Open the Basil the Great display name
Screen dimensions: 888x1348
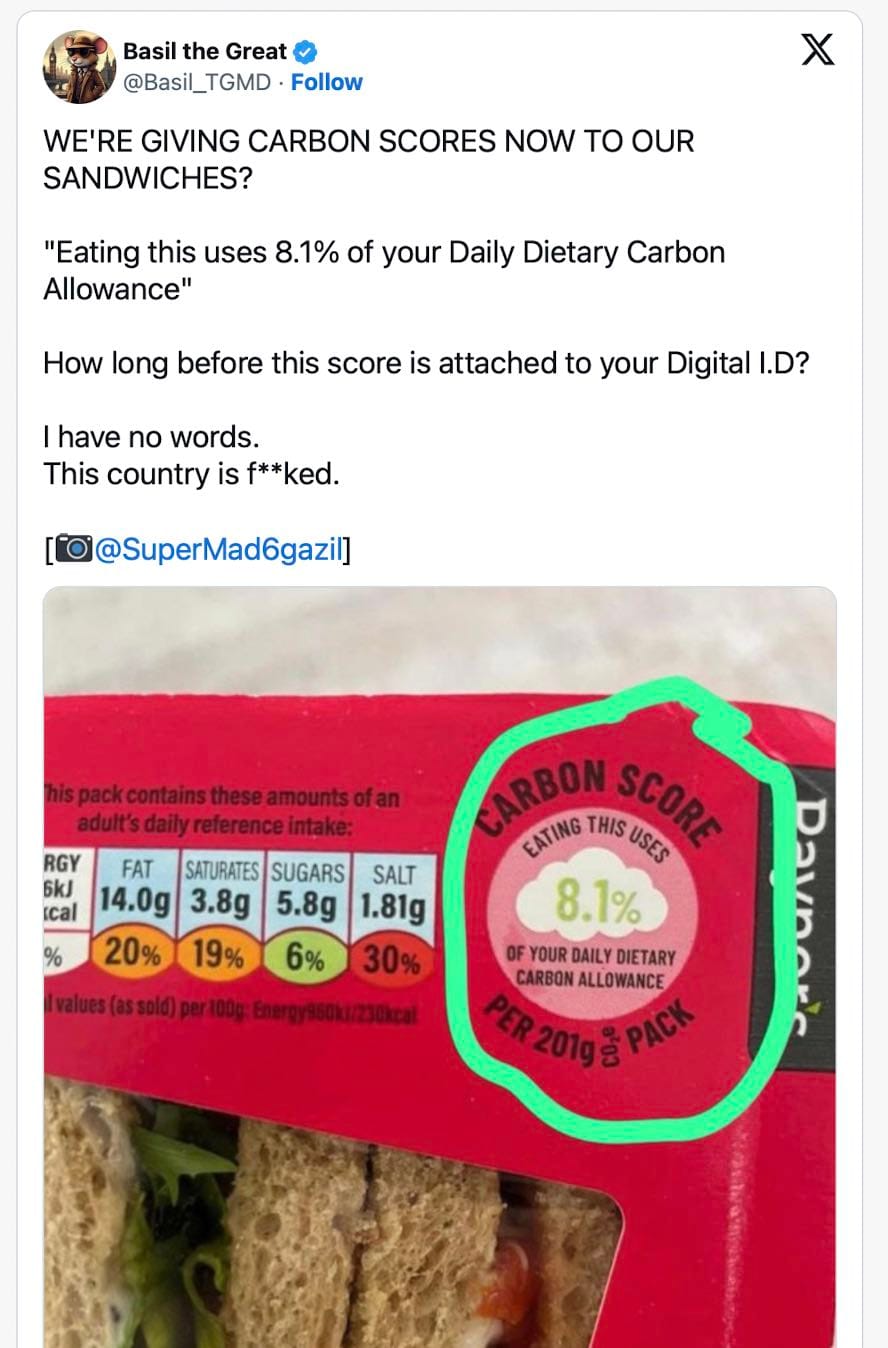point(205,51)
